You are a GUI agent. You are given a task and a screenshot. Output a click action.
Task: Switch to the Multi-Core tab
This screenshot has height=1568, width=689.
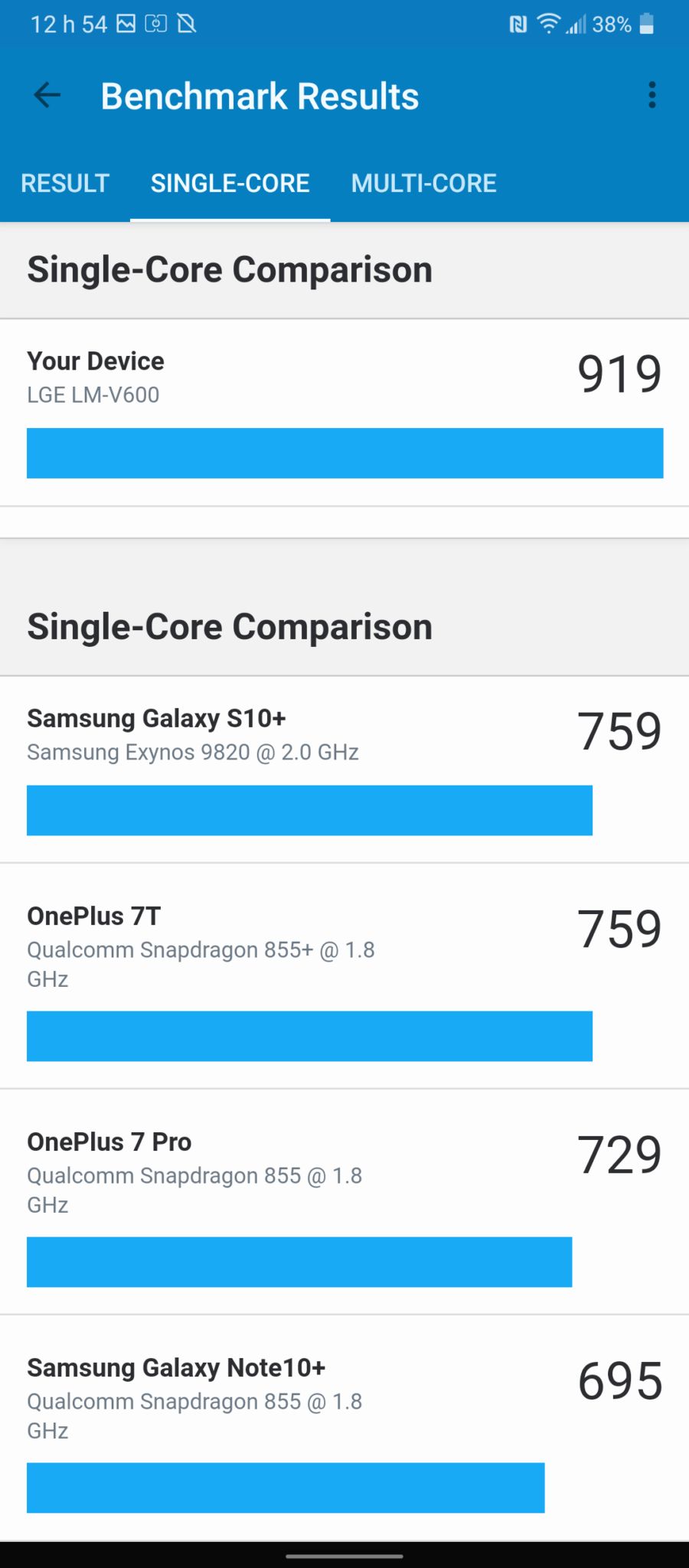click(423, 184)
